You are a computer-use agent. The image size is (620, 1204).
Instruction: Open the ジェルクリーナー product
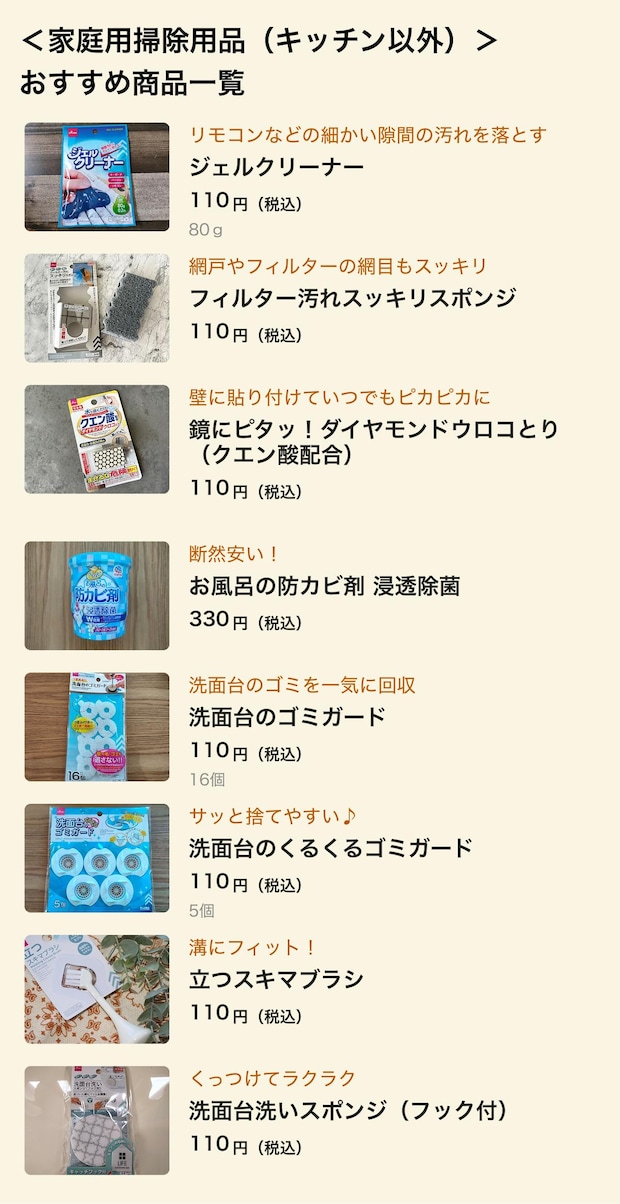click(x=277, y=167)
